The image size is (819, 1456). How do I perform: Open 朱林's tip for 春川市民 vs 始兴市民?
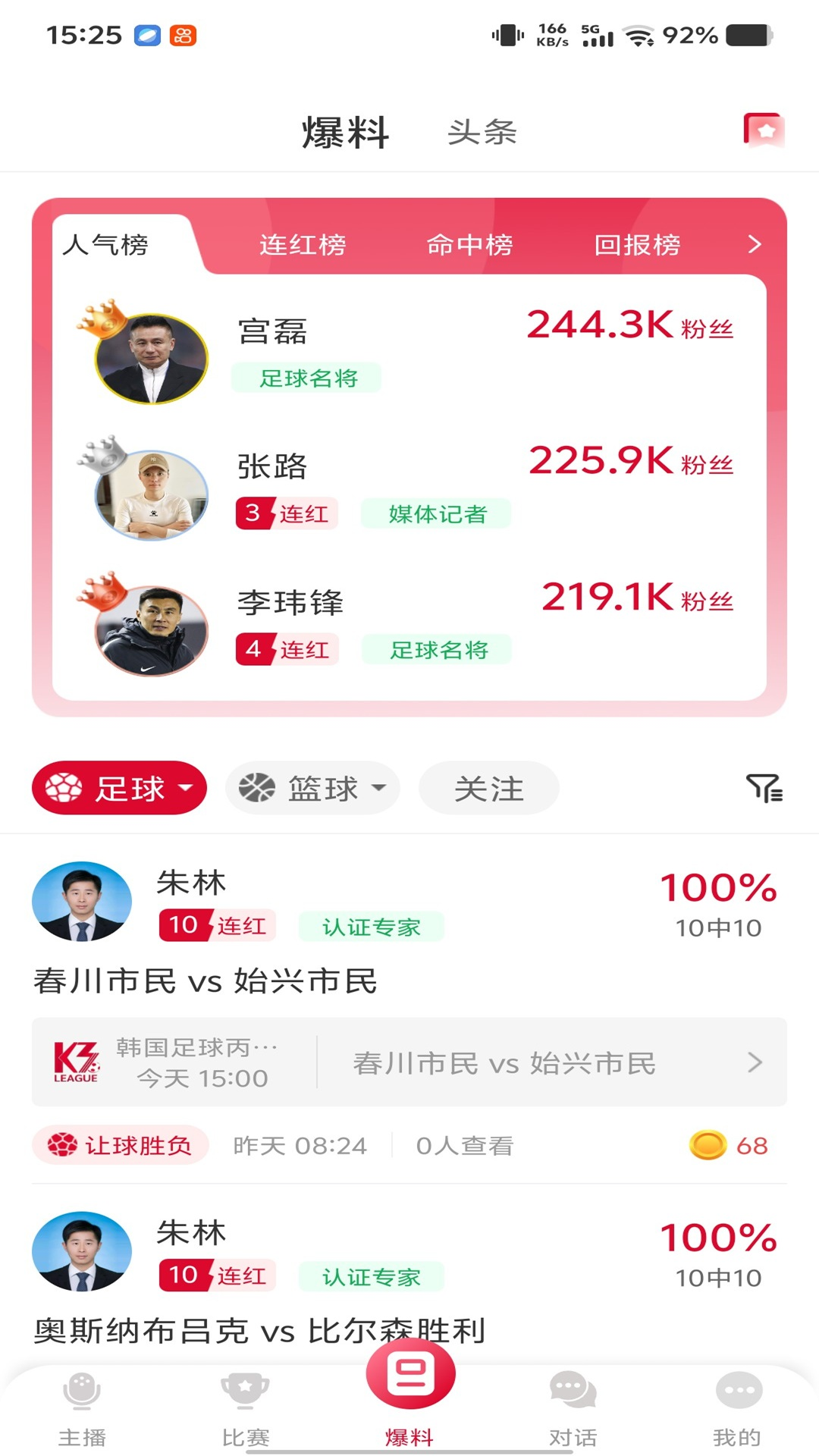(x=205, y=981)
